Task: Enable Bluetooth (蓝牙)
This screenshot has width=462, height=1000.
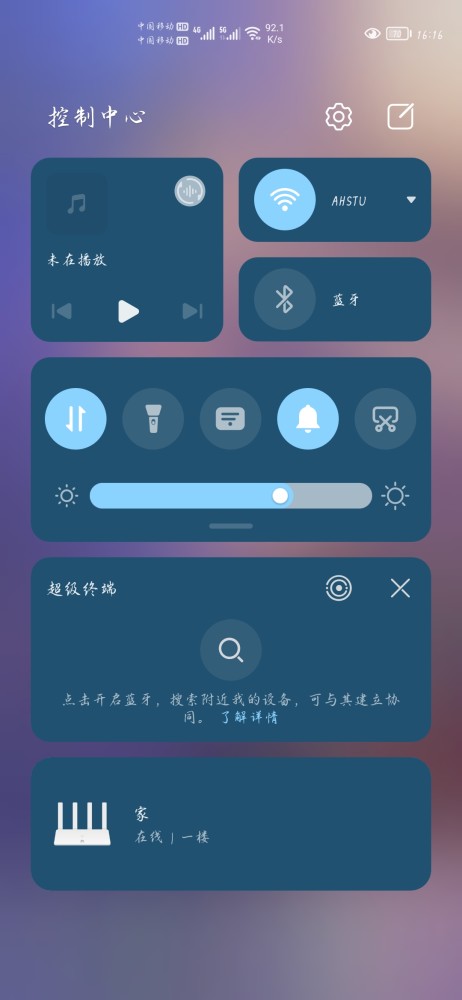Action: (x=285, y=299)
